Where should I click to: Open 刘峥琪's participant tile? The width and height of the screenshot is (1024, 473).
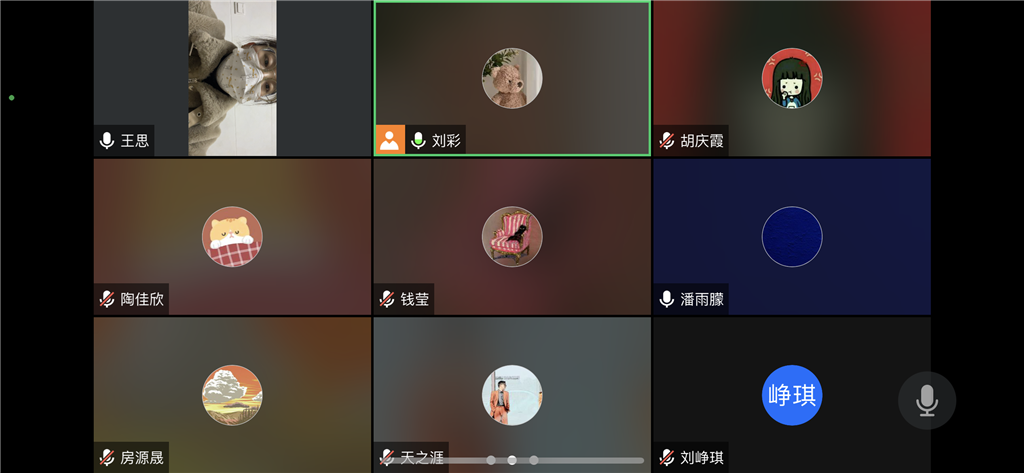pos(791,394)
